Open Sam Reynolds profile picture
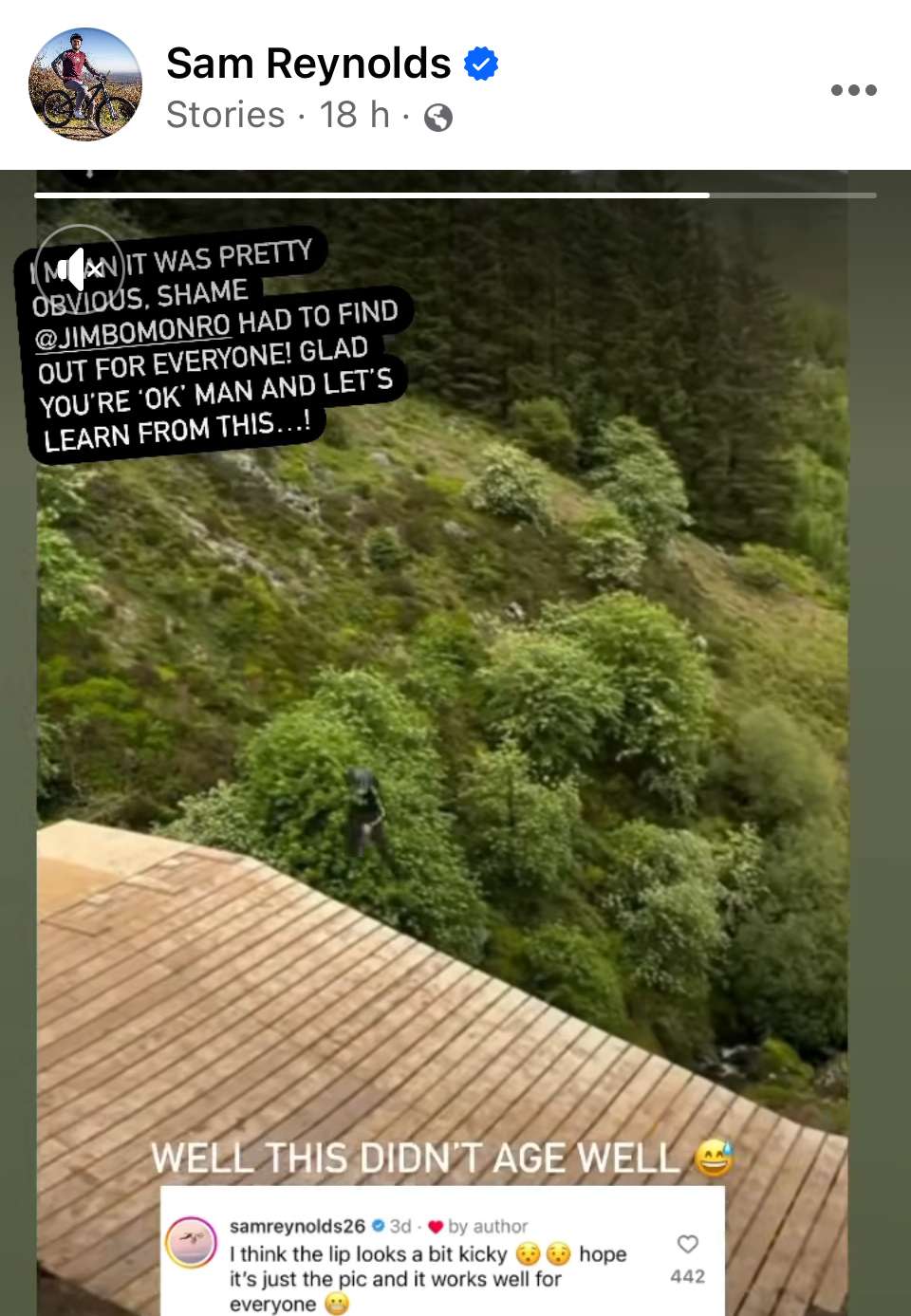The image size is (911, 1316). [x=85, y=84]
